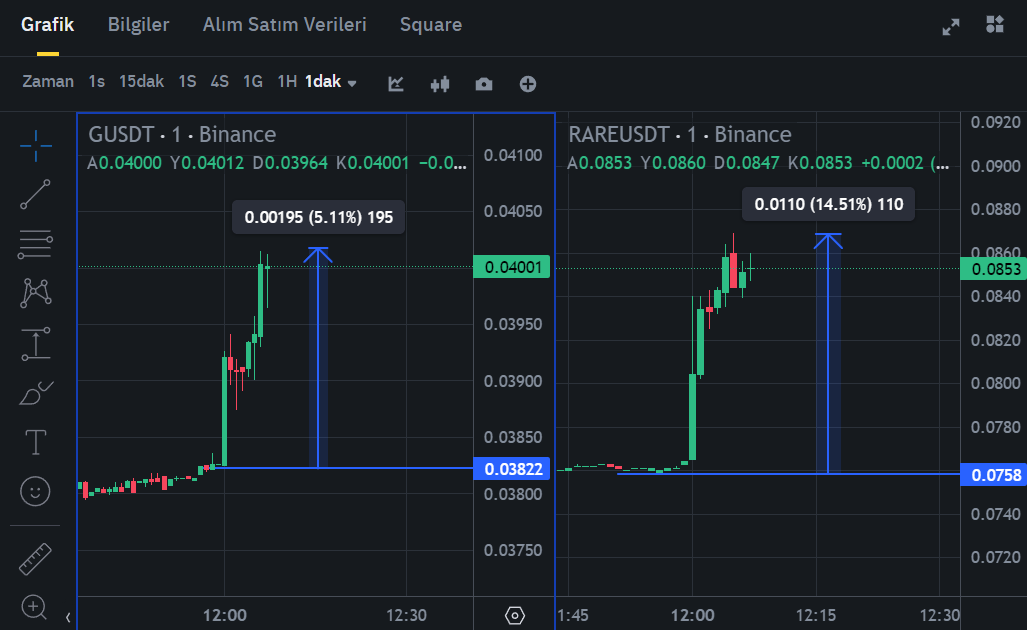Activate the zoom-in magnifier tool

[35, 606]
